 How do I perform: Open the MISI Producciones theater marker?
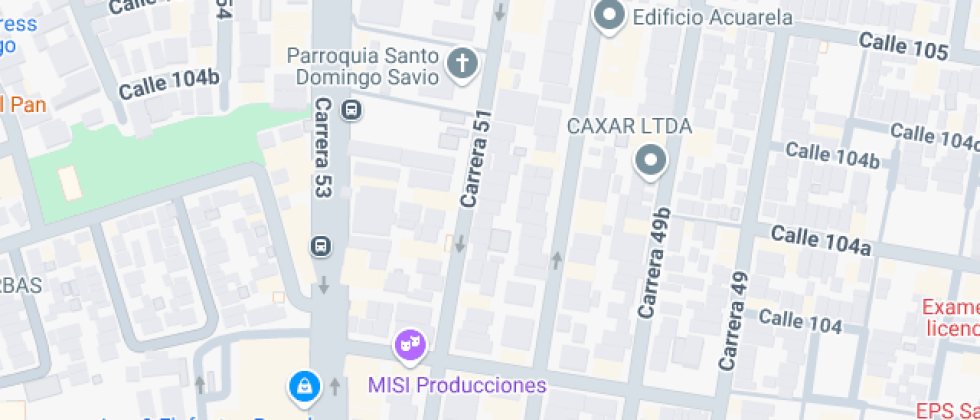410,346
